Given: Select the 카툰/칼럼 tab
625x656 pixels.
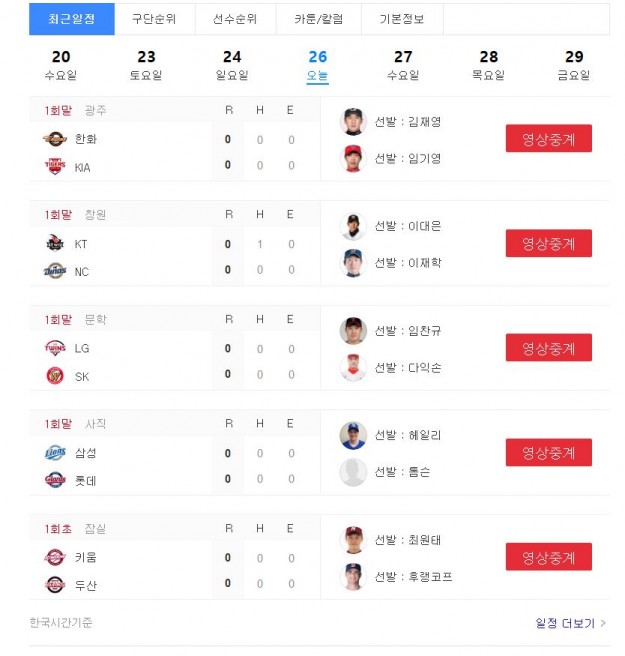Looking at the screenshot, I should (x=318, y=19).
